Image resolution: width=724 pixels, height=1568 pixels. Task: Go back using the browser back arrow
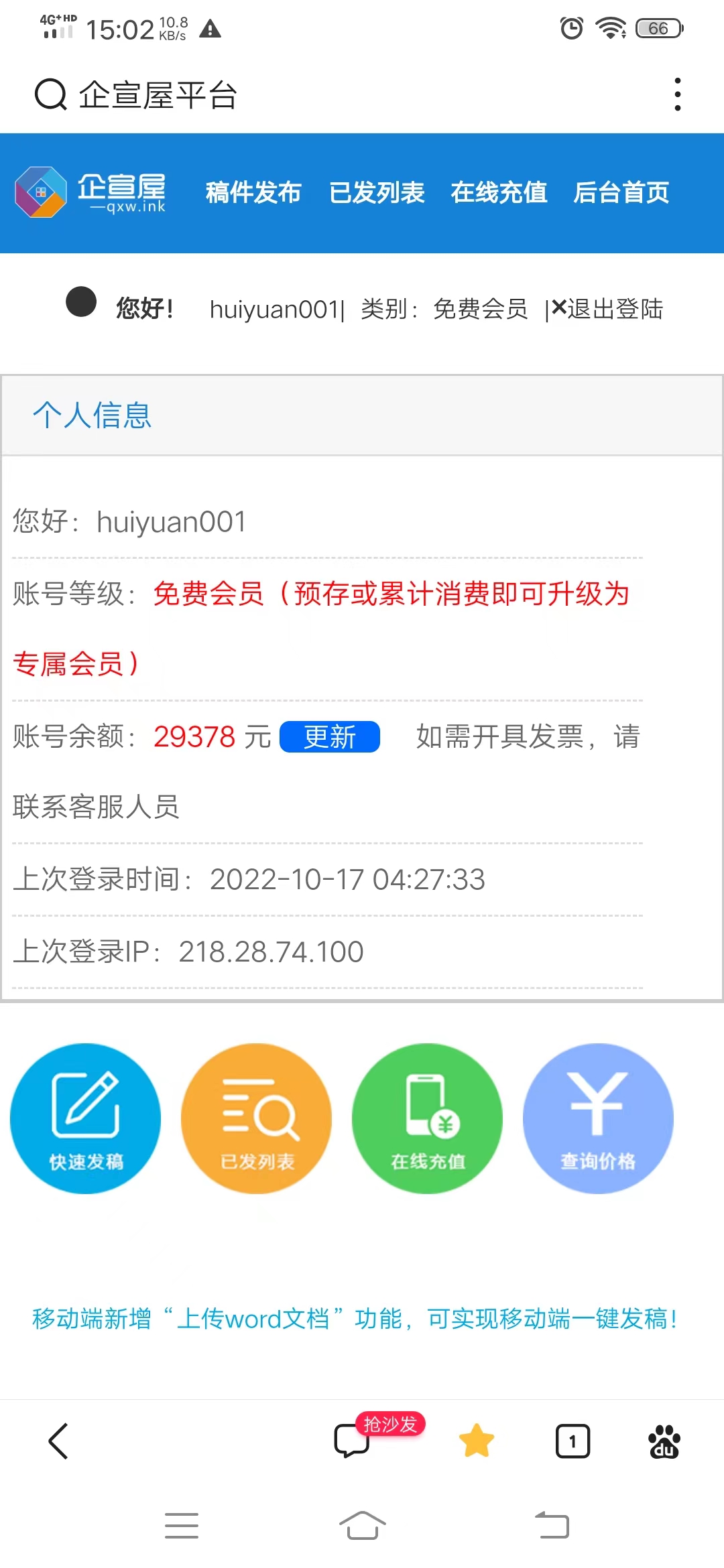click(x=58, y=1441)
